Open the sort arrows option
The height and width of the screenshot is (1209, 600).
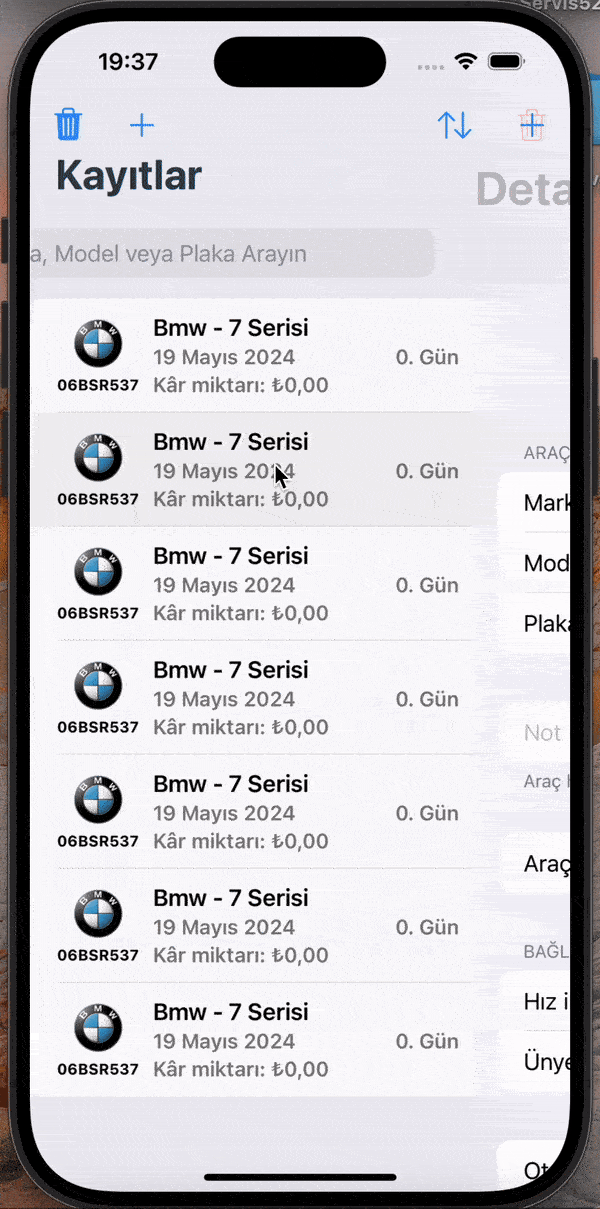pos(454,125)
